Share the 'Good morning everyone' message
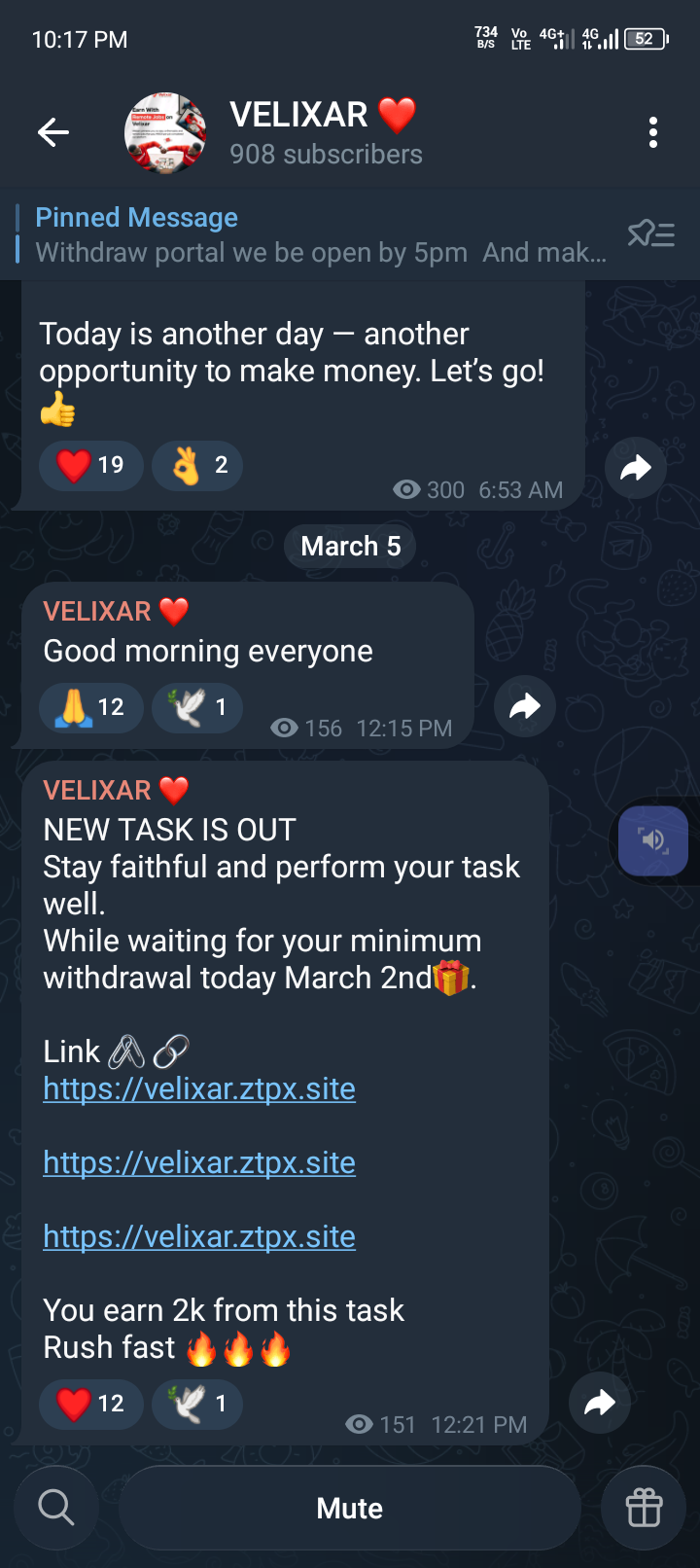 point(525,706)
